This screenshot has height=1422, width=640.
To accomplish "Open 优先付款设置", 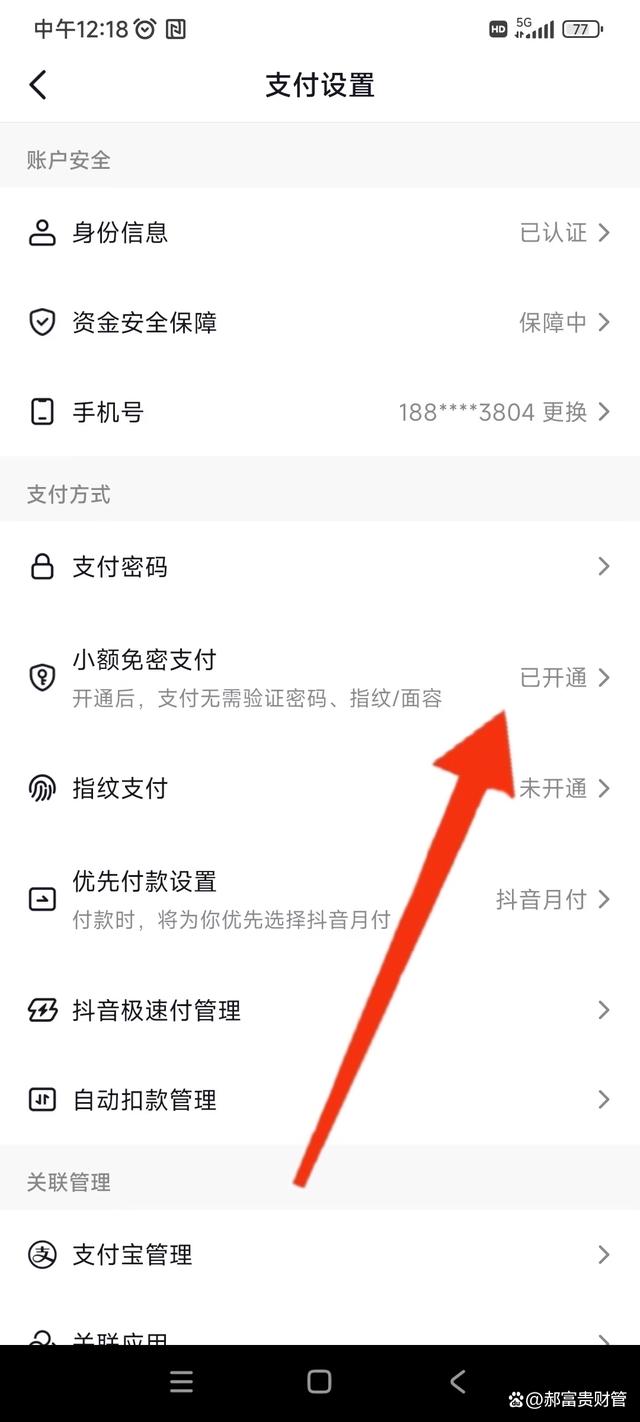I will pos(320,899).
